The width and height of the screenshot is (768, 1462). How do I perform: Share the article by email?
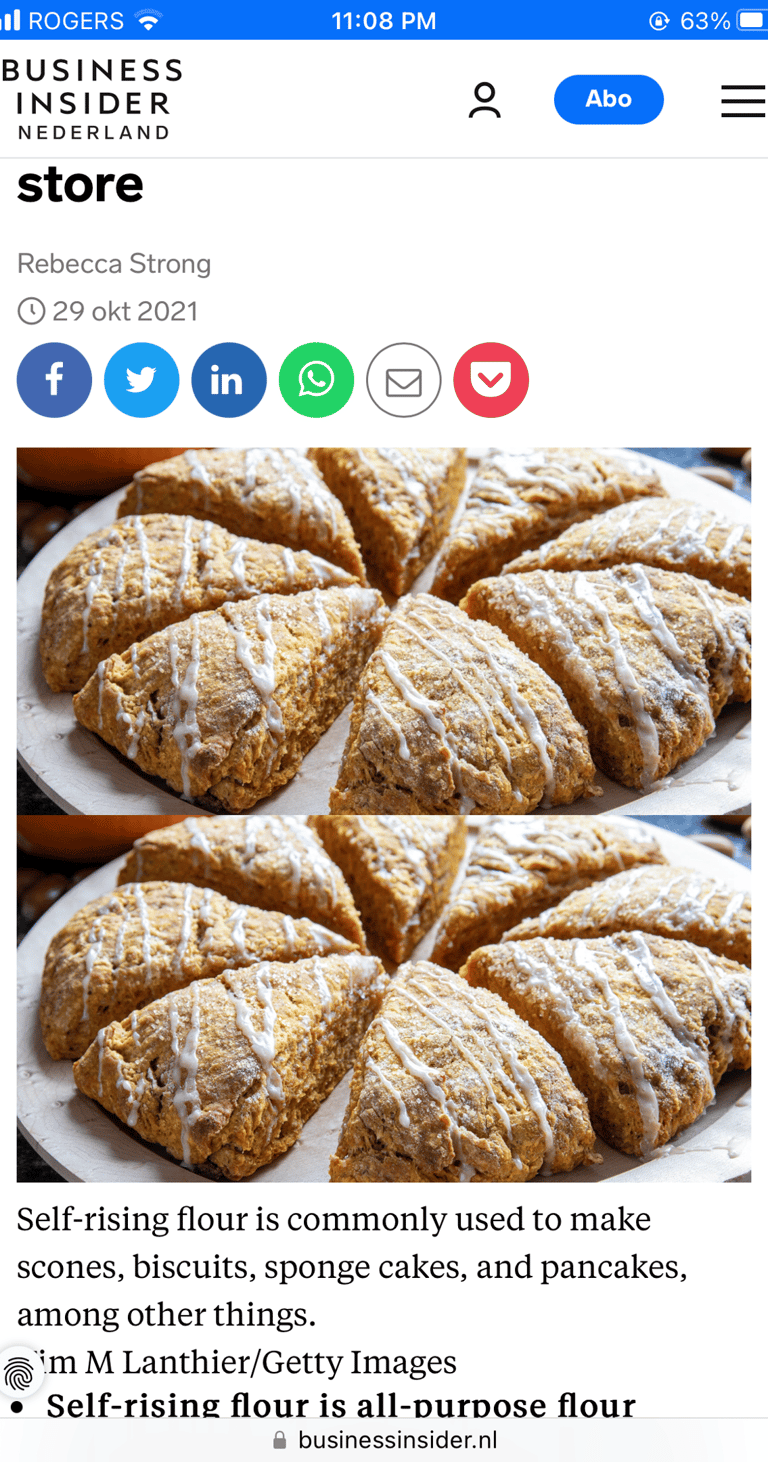[404, 380]
